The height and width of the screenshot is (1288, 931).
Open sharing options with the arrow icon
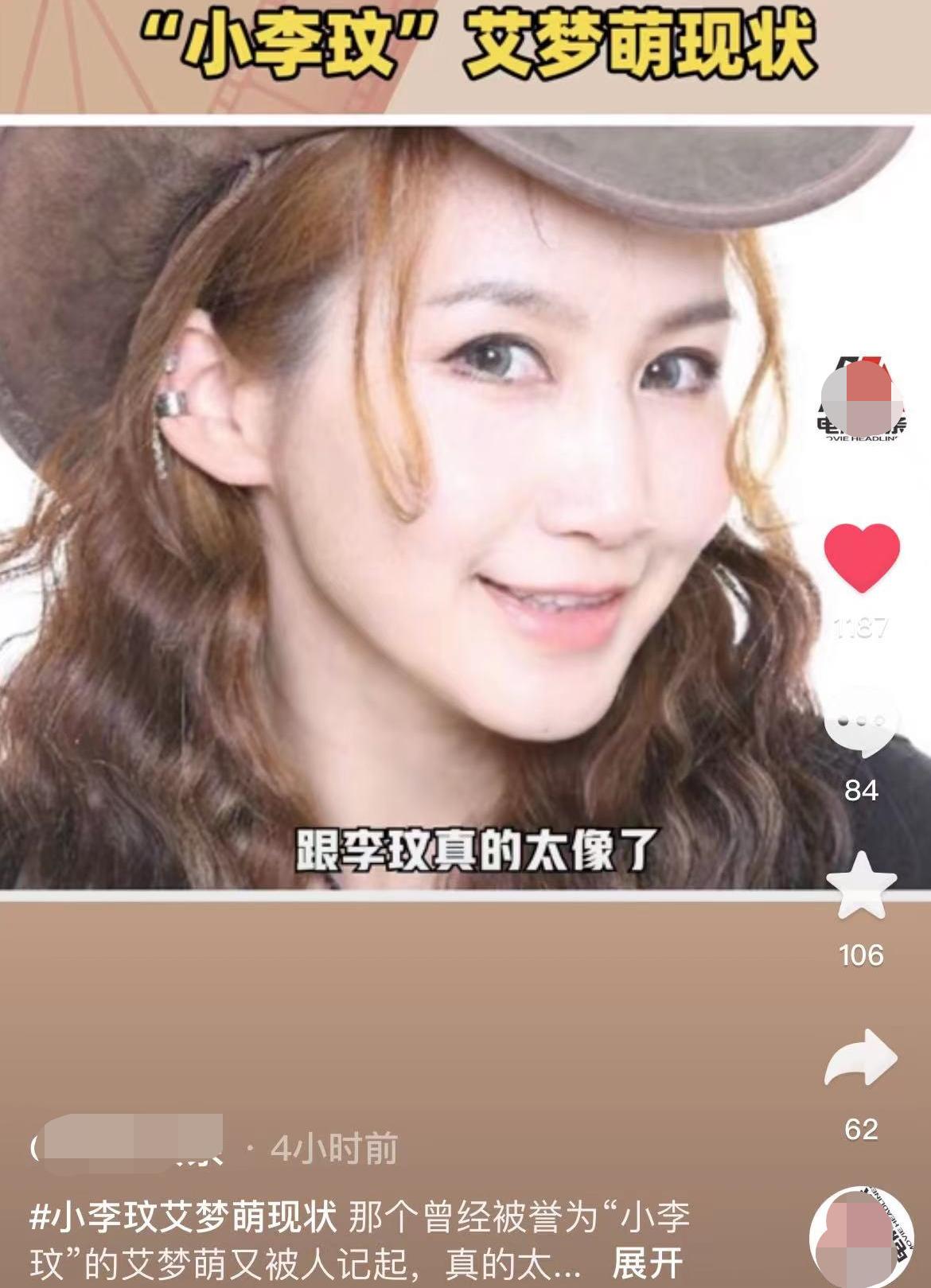tap(860, 1058)
